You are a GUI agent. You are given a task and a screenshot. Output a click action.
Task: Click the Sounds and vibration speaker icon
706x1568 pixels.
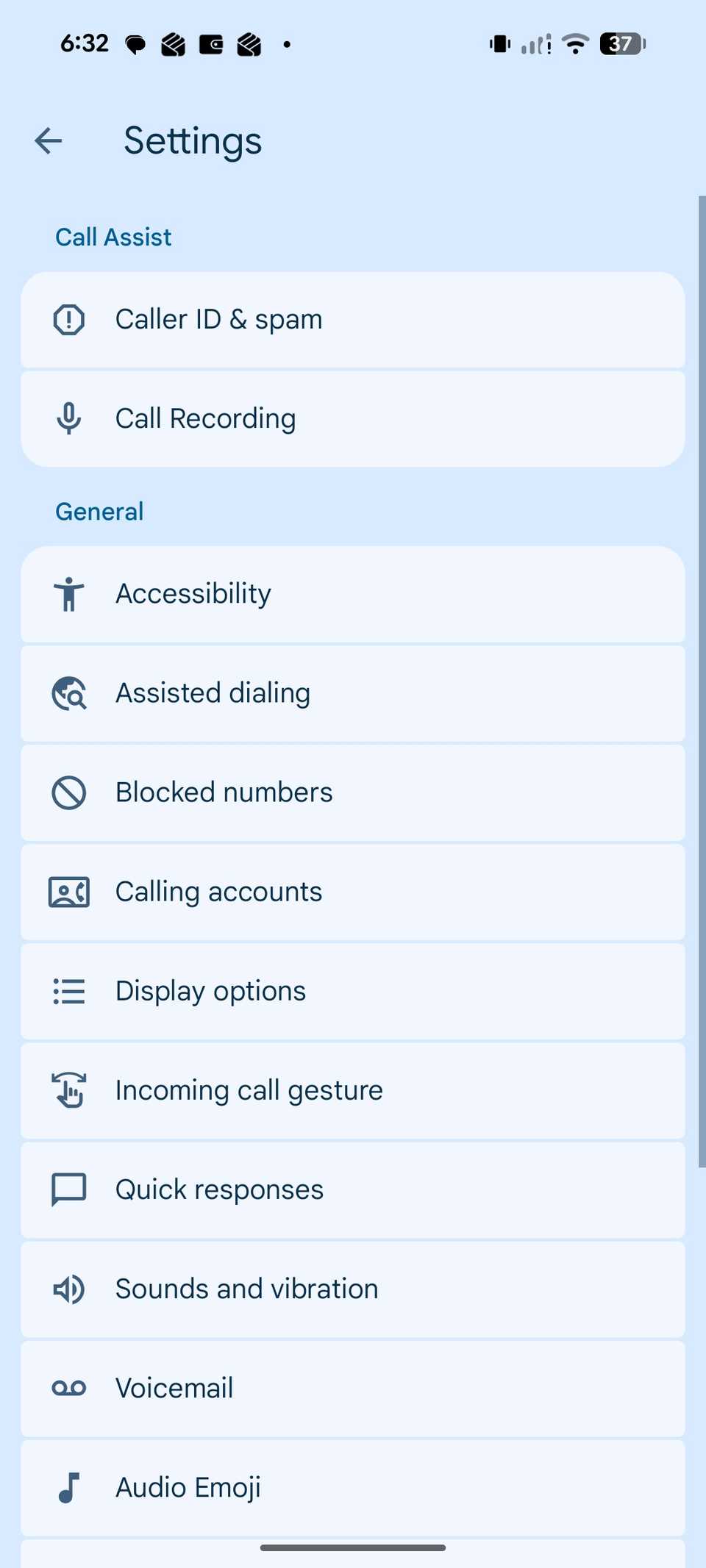(x=68, y=1289)
